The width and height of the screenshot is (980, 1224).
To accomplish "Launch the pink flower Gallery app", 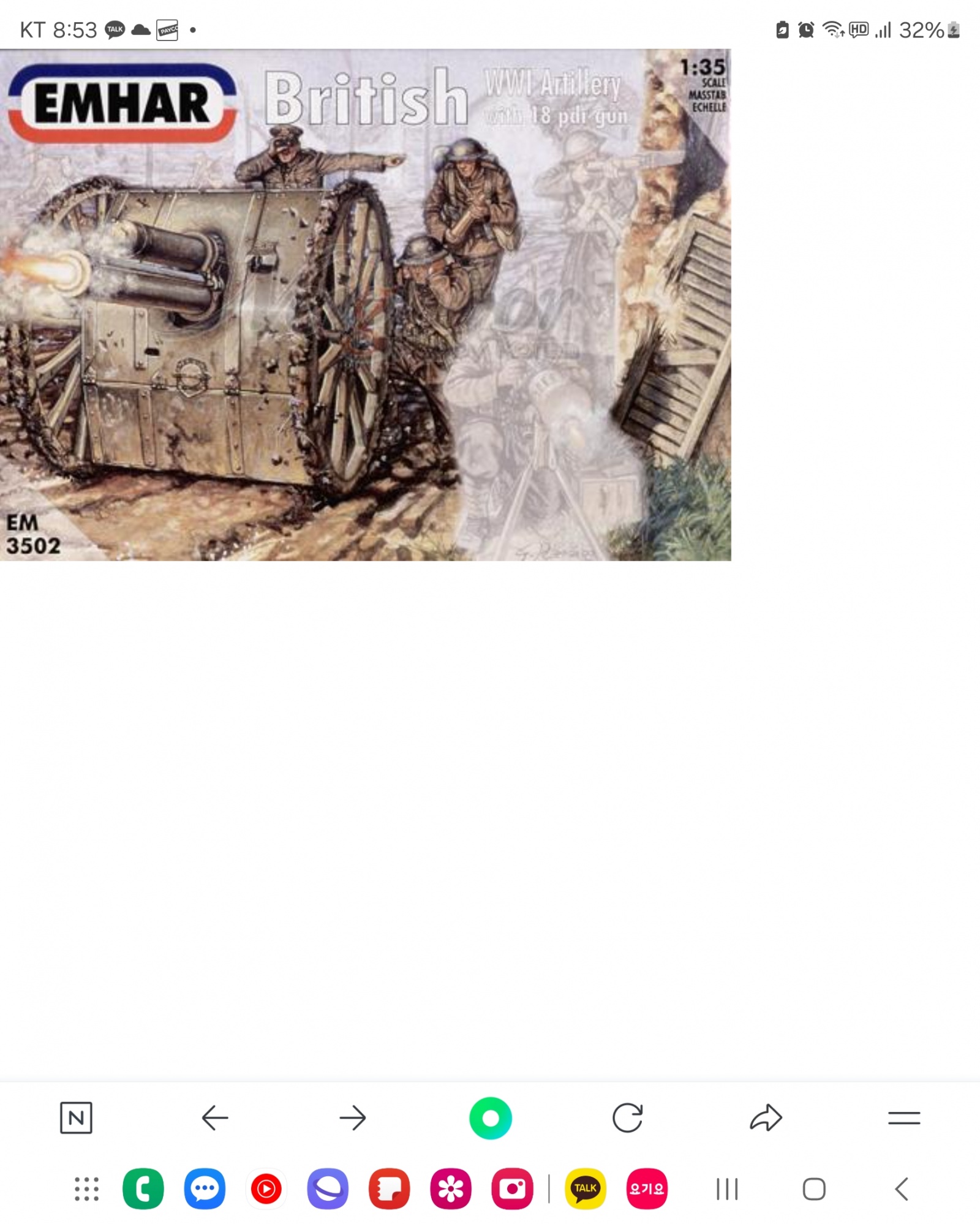I will 451,1188.
